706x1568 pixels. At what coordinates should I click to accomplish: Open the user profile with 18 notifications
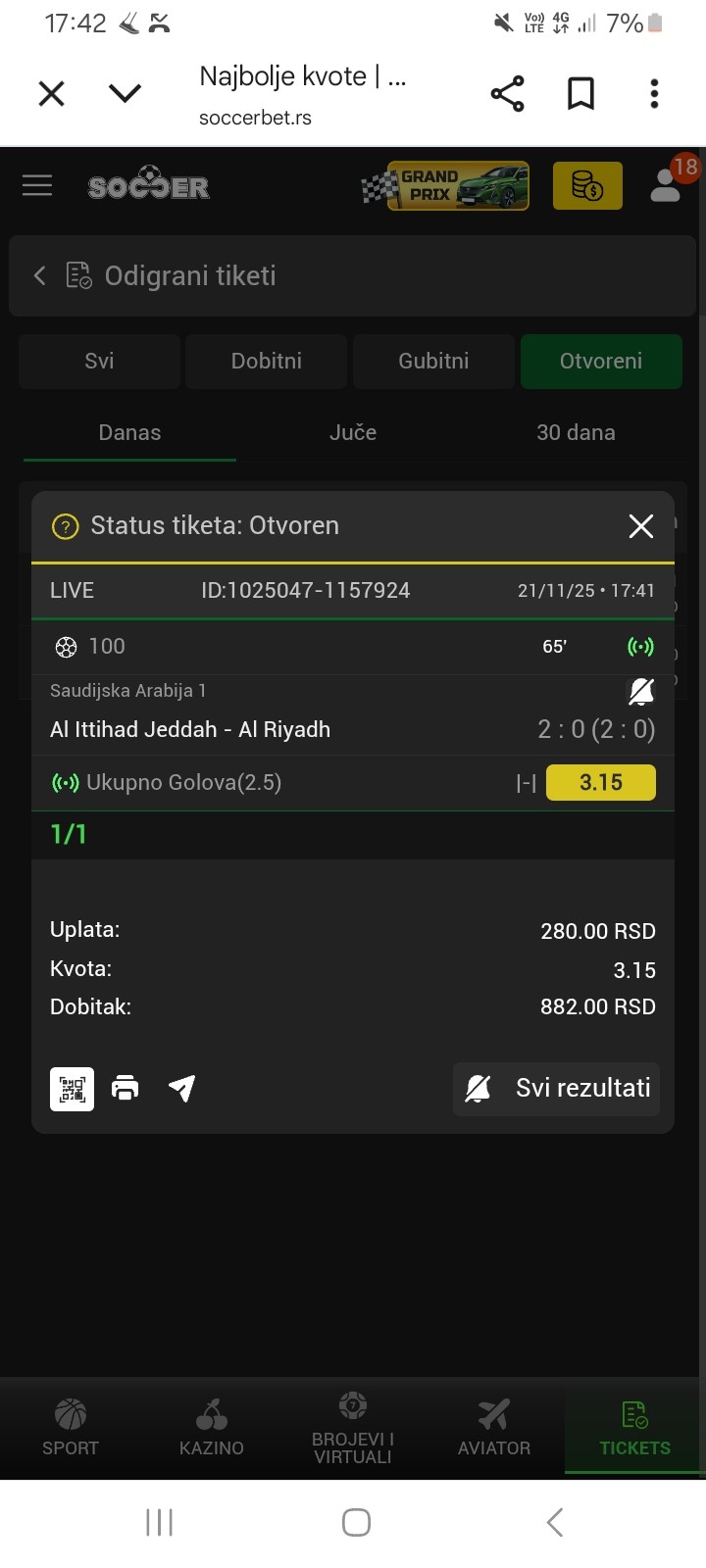667,183
